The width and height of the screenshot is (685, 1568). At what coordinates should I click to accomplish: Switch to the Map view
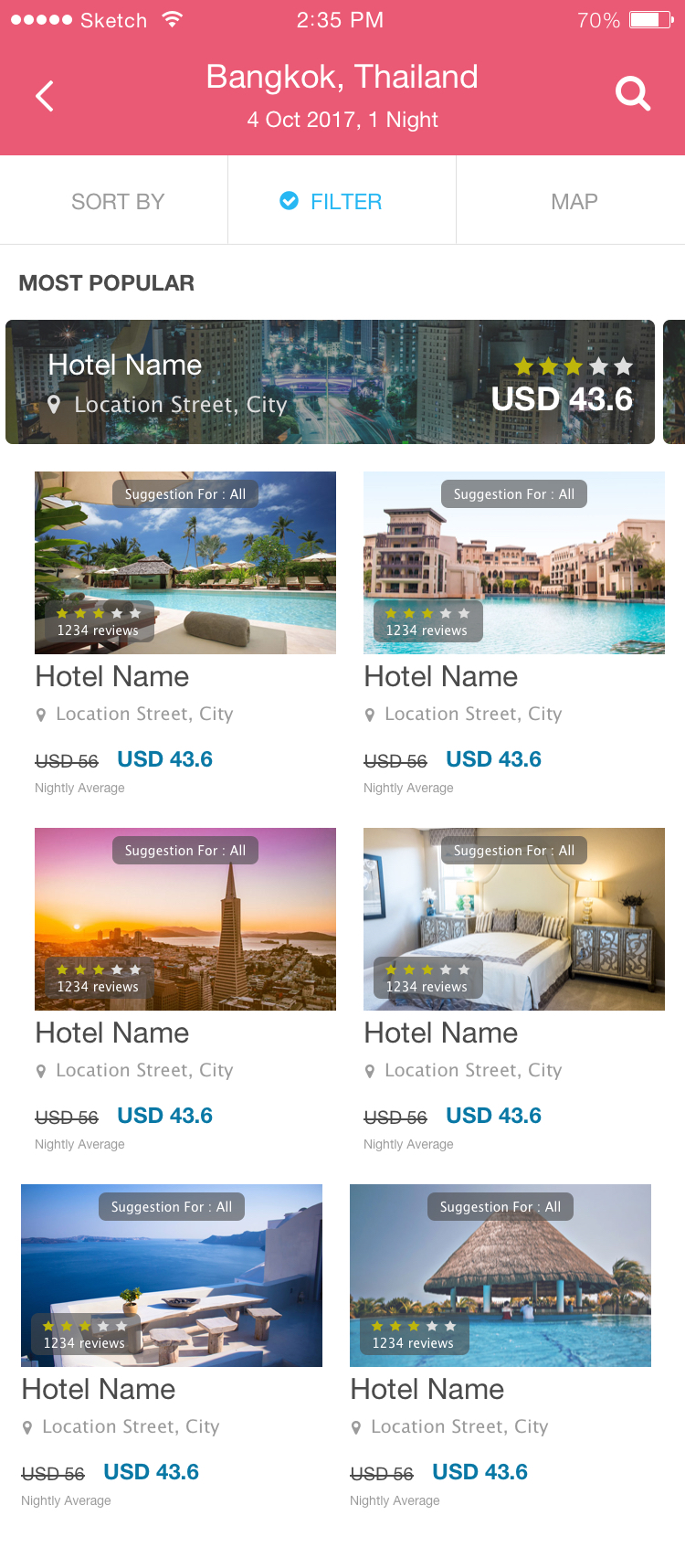click(x=572, y=201)
